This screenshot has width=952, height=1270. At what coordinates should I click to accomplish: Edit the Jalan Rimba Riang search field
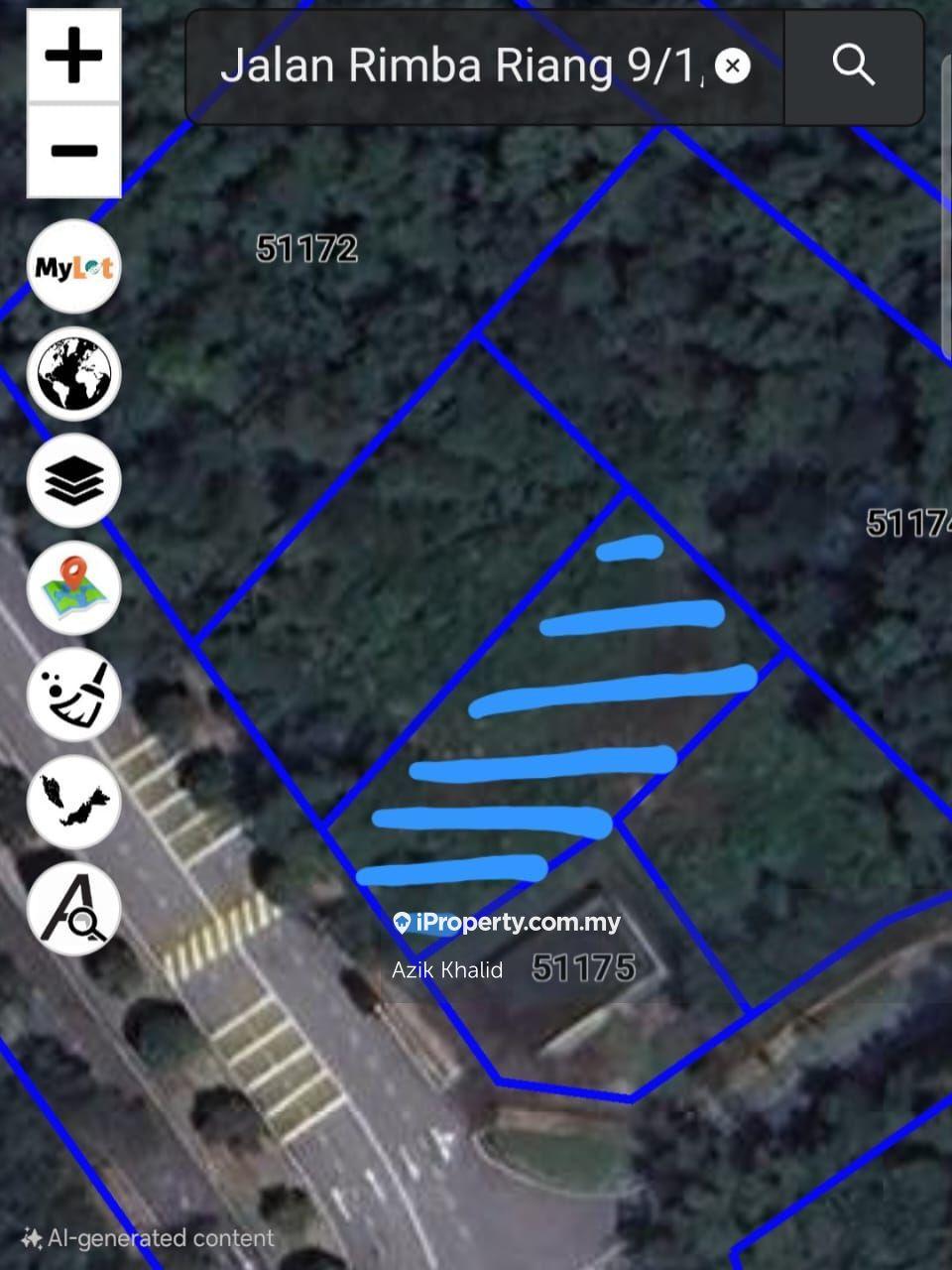pos(456,66)
